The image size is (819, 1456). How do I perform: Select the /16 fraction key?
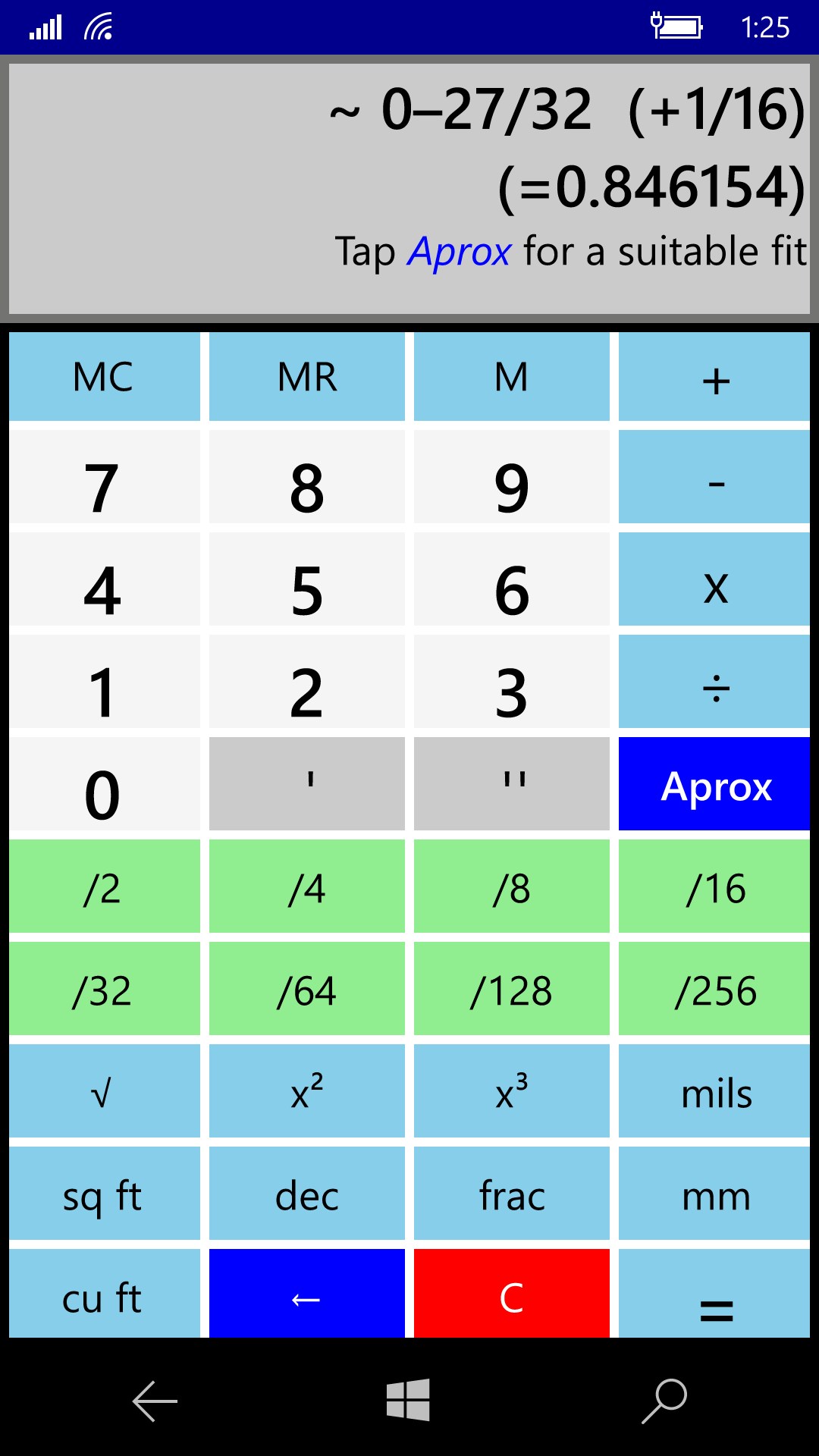tap(714, 886)
